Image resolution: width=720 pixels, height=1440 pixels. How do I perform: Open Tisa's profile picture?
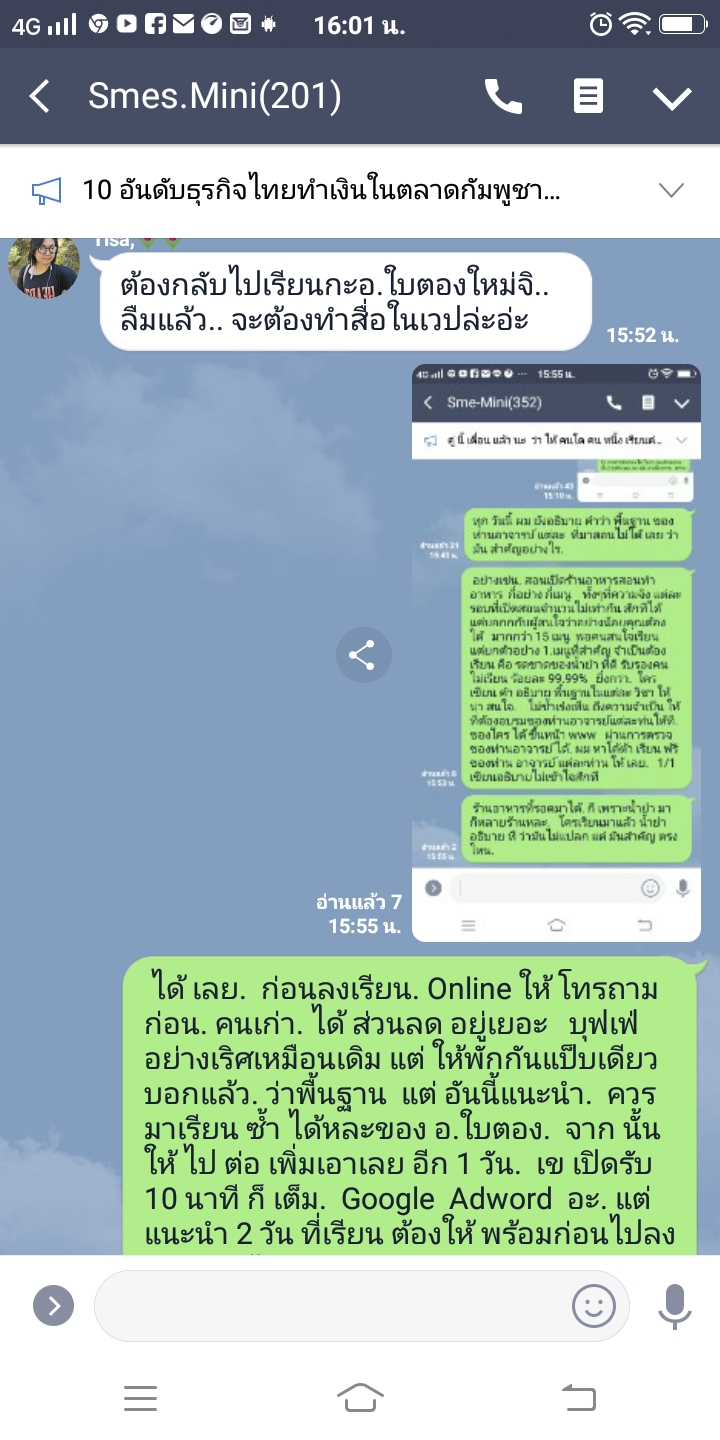(44, 268)
